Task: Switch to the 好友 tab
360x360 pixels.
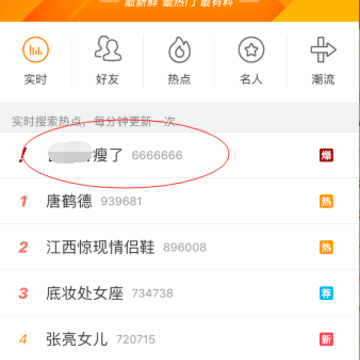Action: coord(107,61)
